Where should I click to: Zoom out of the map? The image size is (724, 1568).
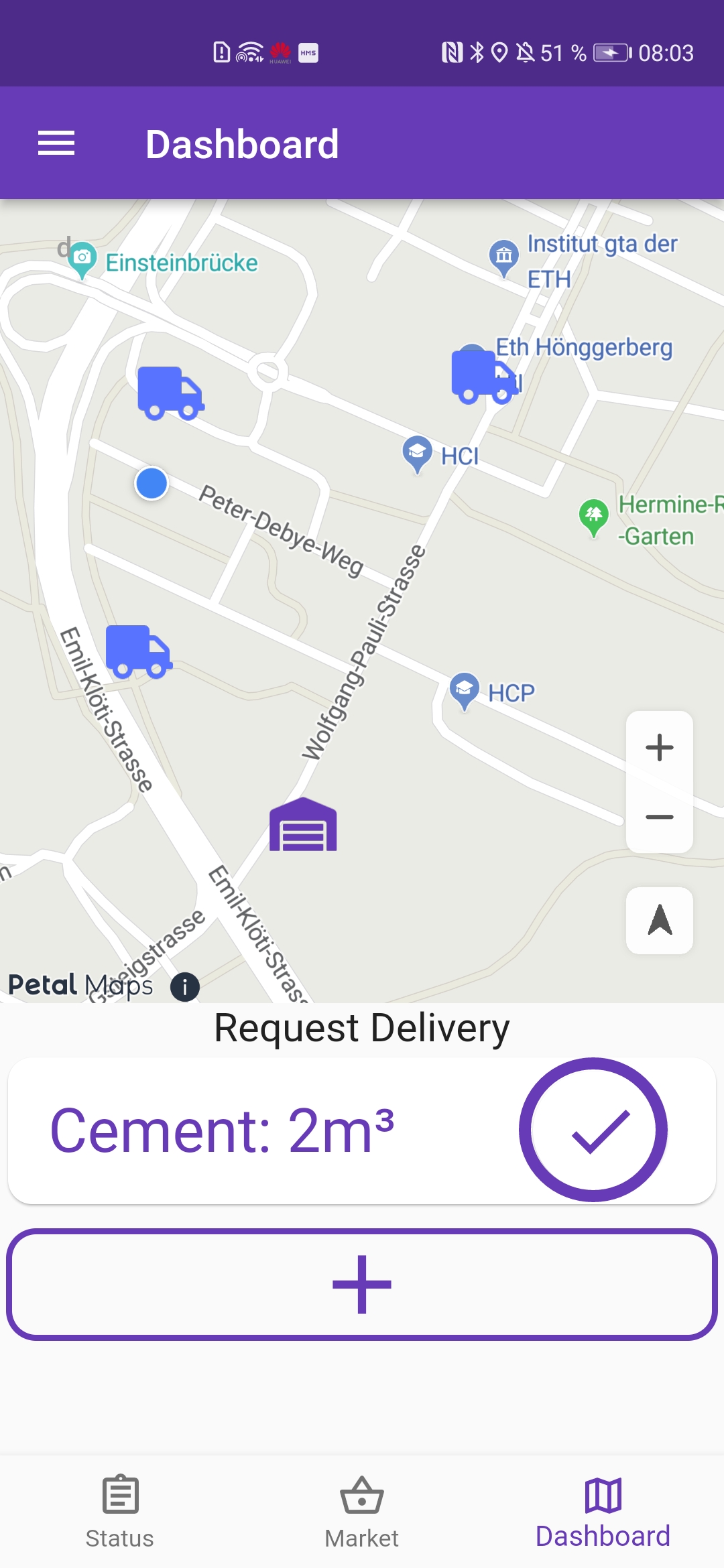pos(660,817)
